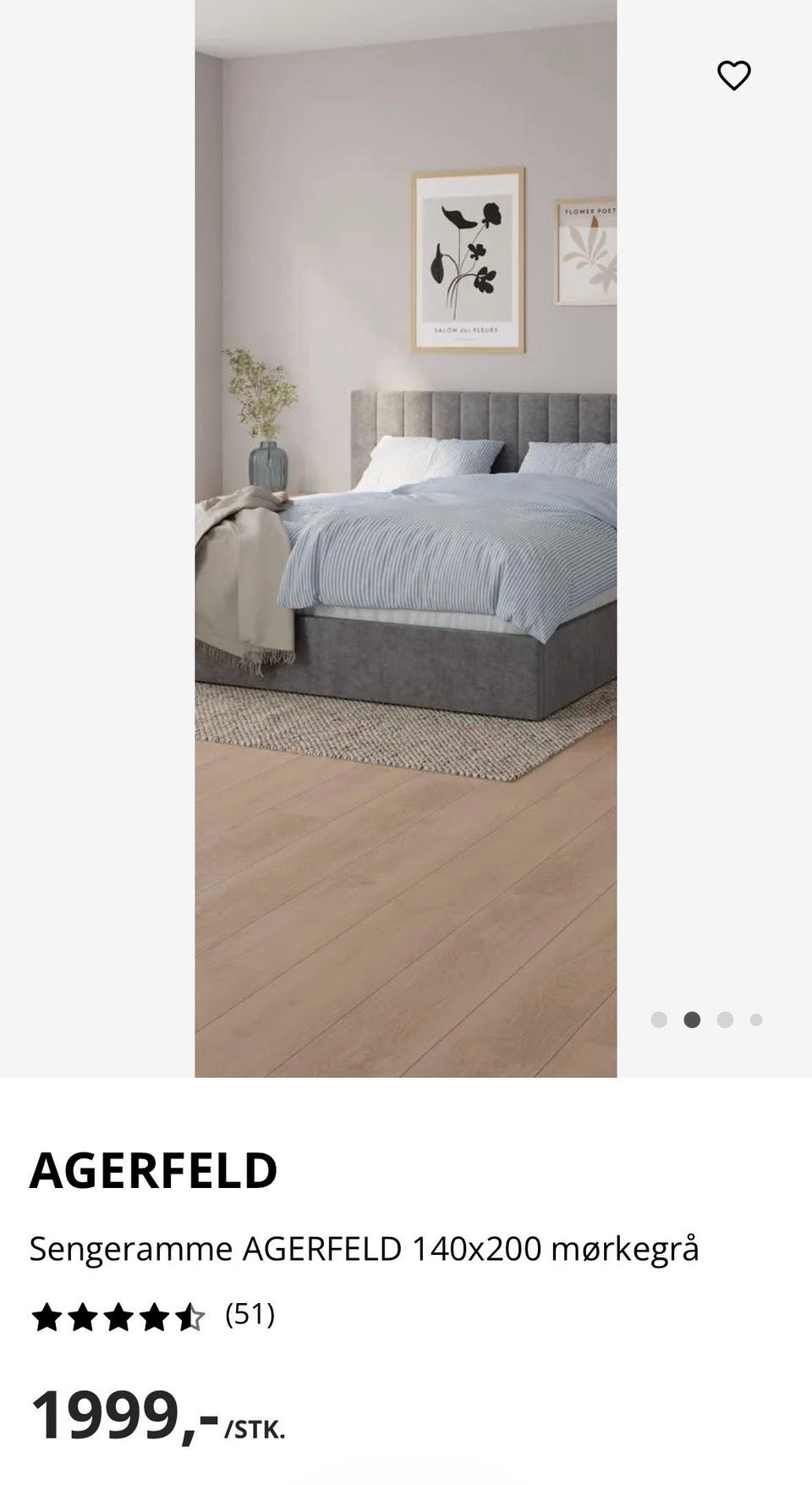Open the 51 customer reviews rating
Viewport: 812px width, 1485px height.
(153, 1316)
